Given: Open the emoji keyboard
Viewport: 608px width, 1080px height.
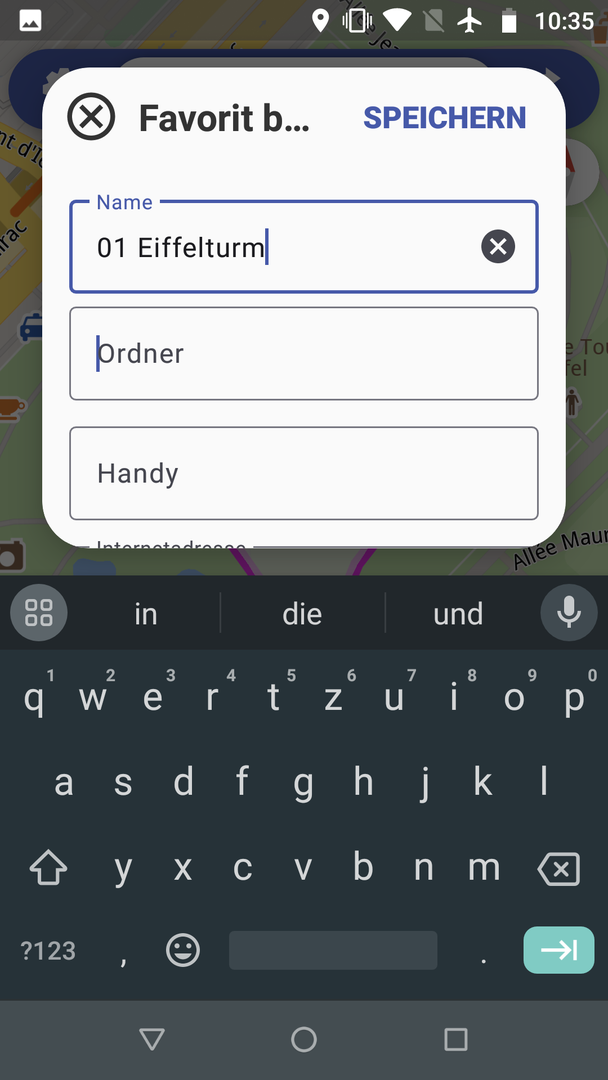Looking at the screenshot, I should [183, 950].
